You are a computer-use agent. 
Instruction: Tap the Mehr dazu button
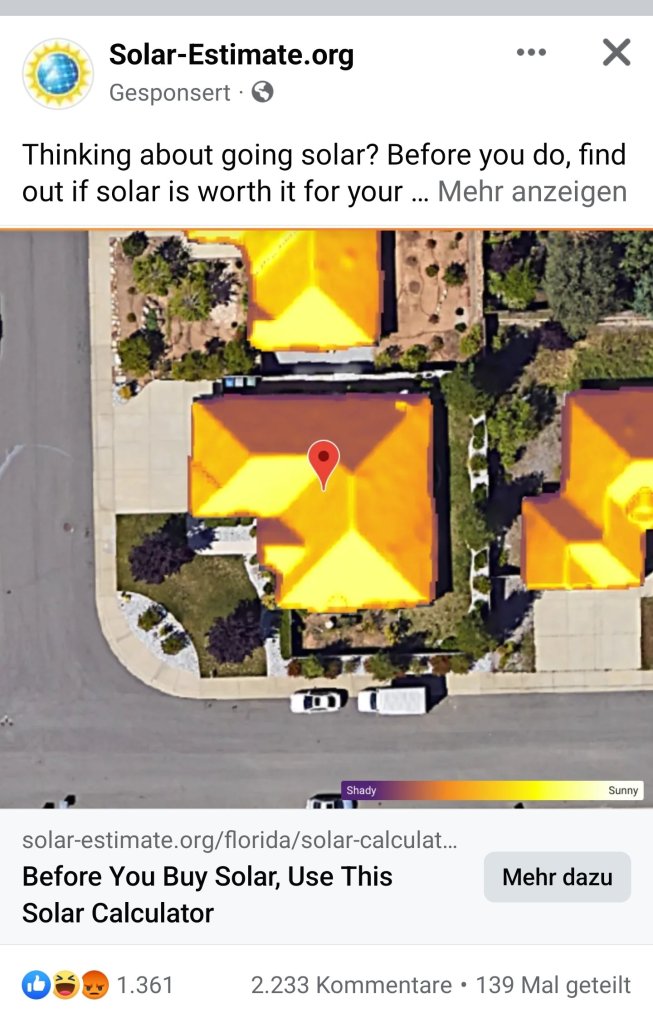557,877
